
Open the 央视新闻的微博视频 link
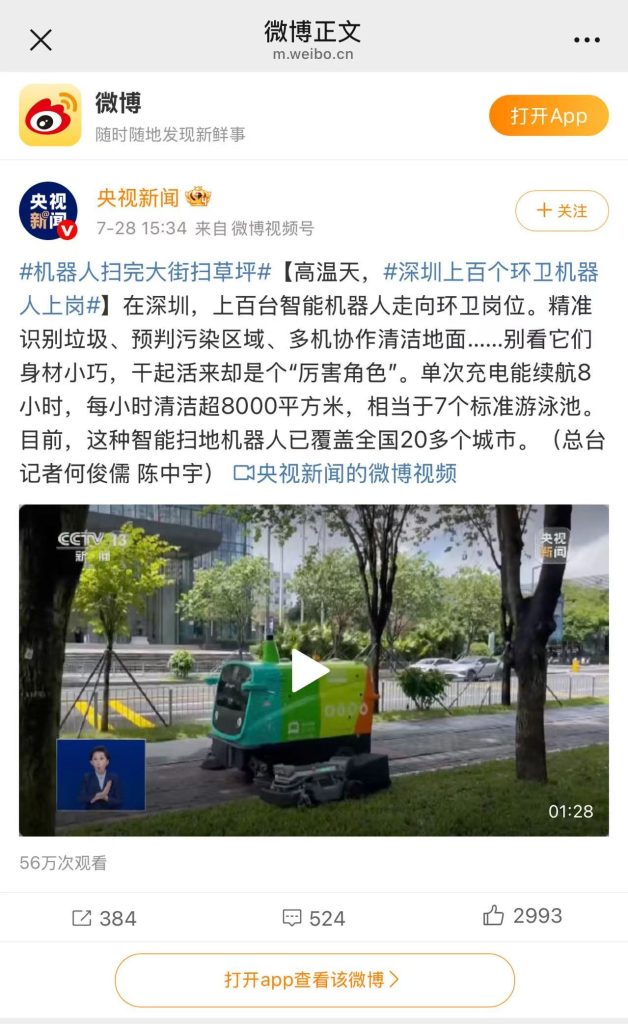click(x=345, y=473)
